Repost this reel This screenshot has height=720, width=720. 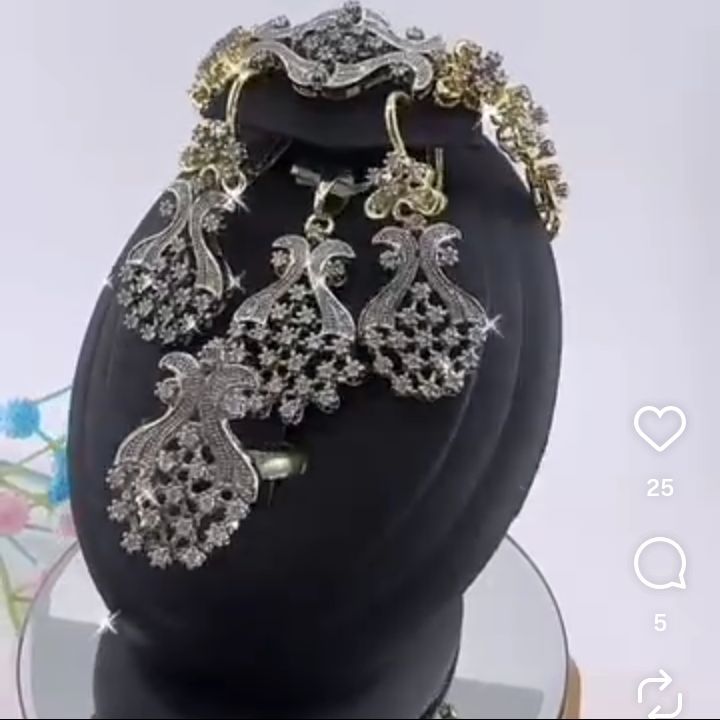(659, 695)
